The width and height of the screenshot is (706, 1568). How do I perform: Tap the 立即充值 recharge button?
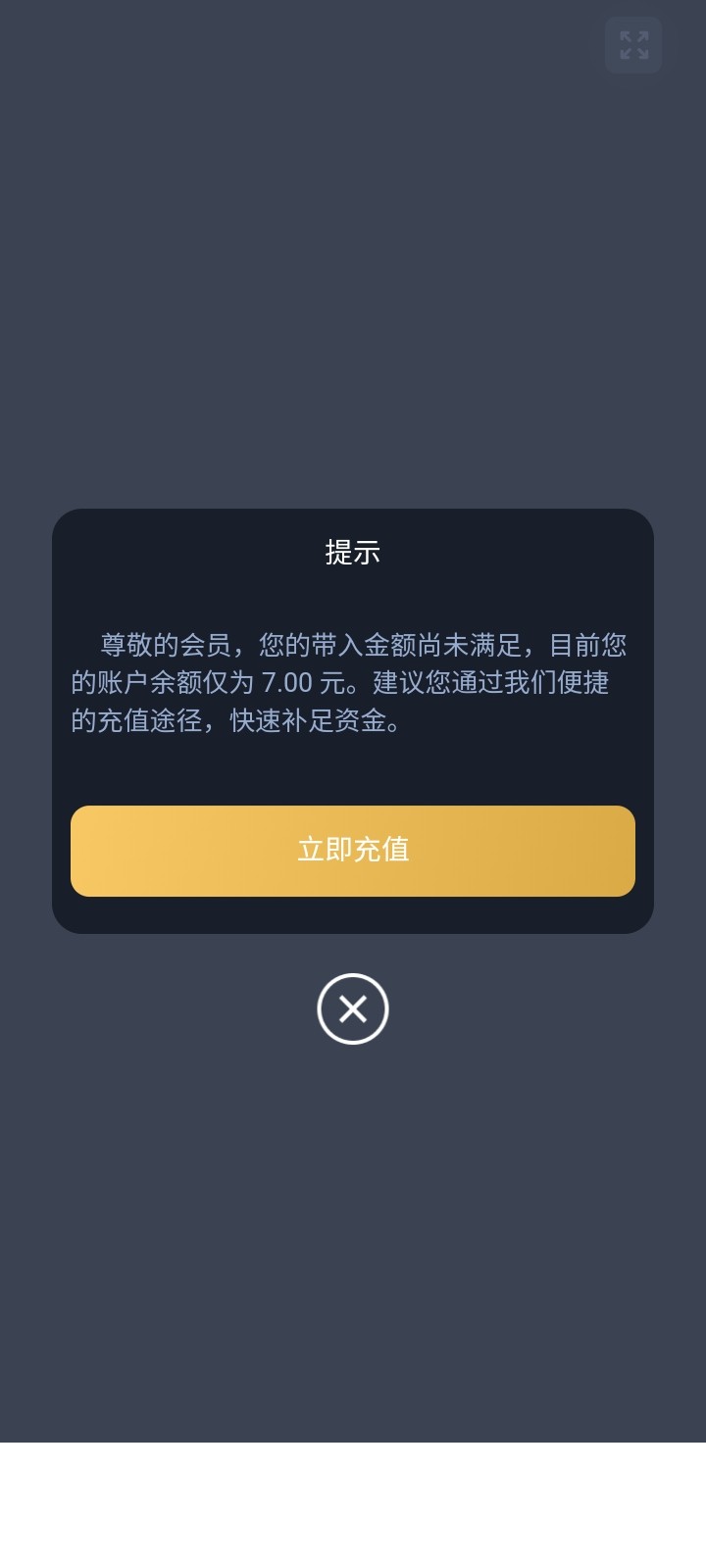pyautogui.click(x=353, y=851)
